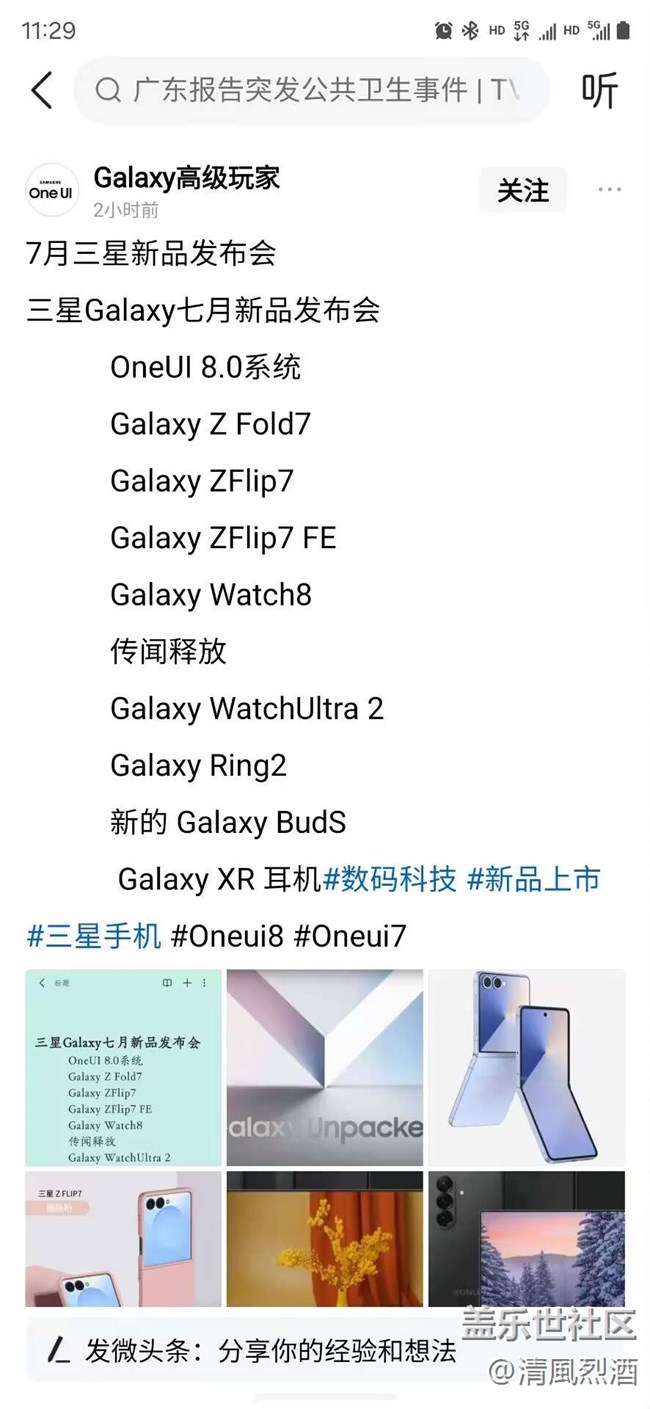
Task: Open the search box at the top
Action: [311, 91]
